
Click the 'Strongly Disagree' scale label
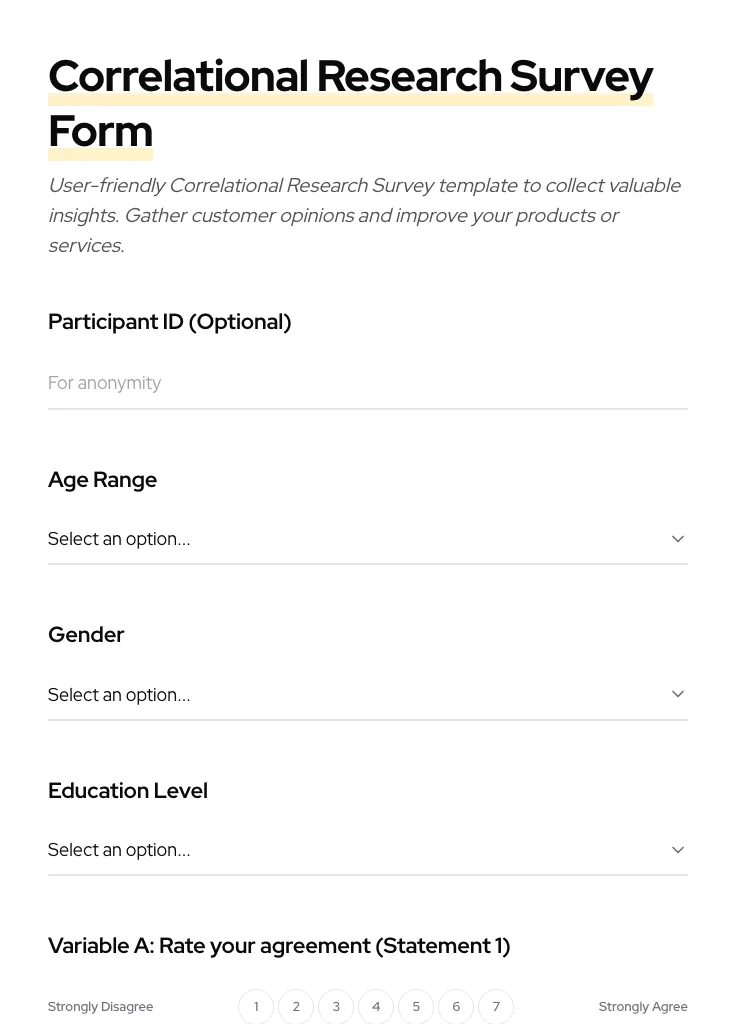[x=100, y=1006]
